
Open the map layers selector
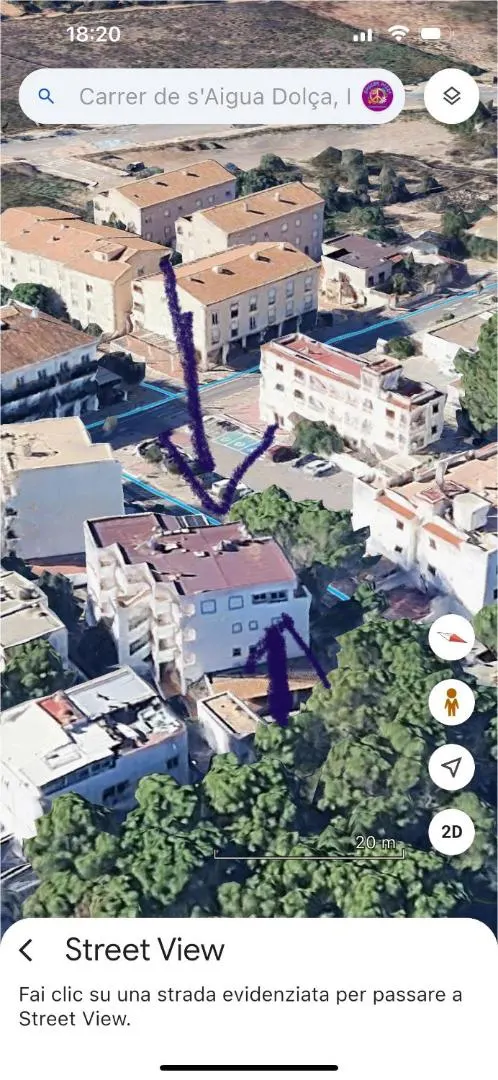click(452, 96)
